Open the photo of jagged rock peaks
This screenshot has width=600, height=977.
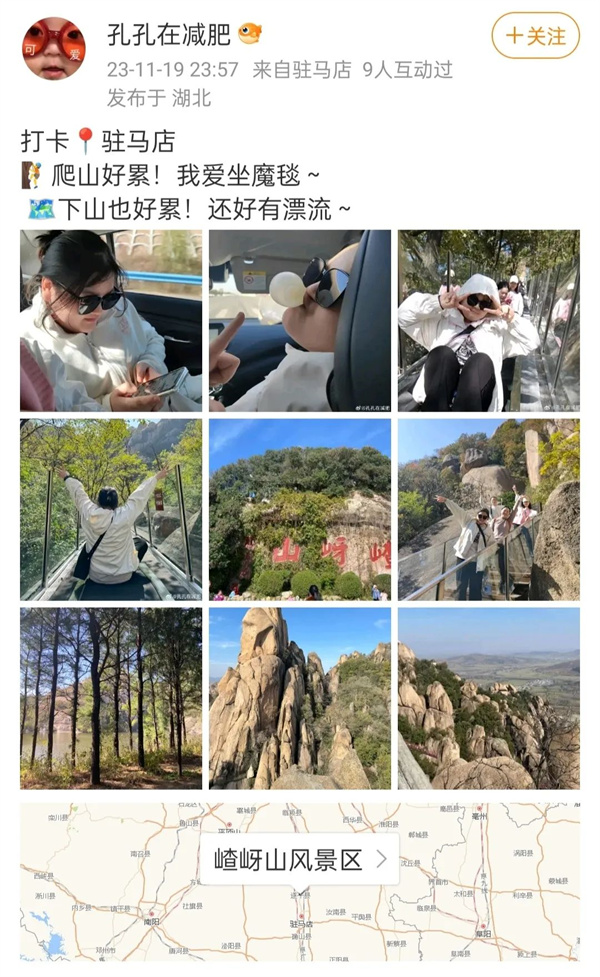pos(300,698)
